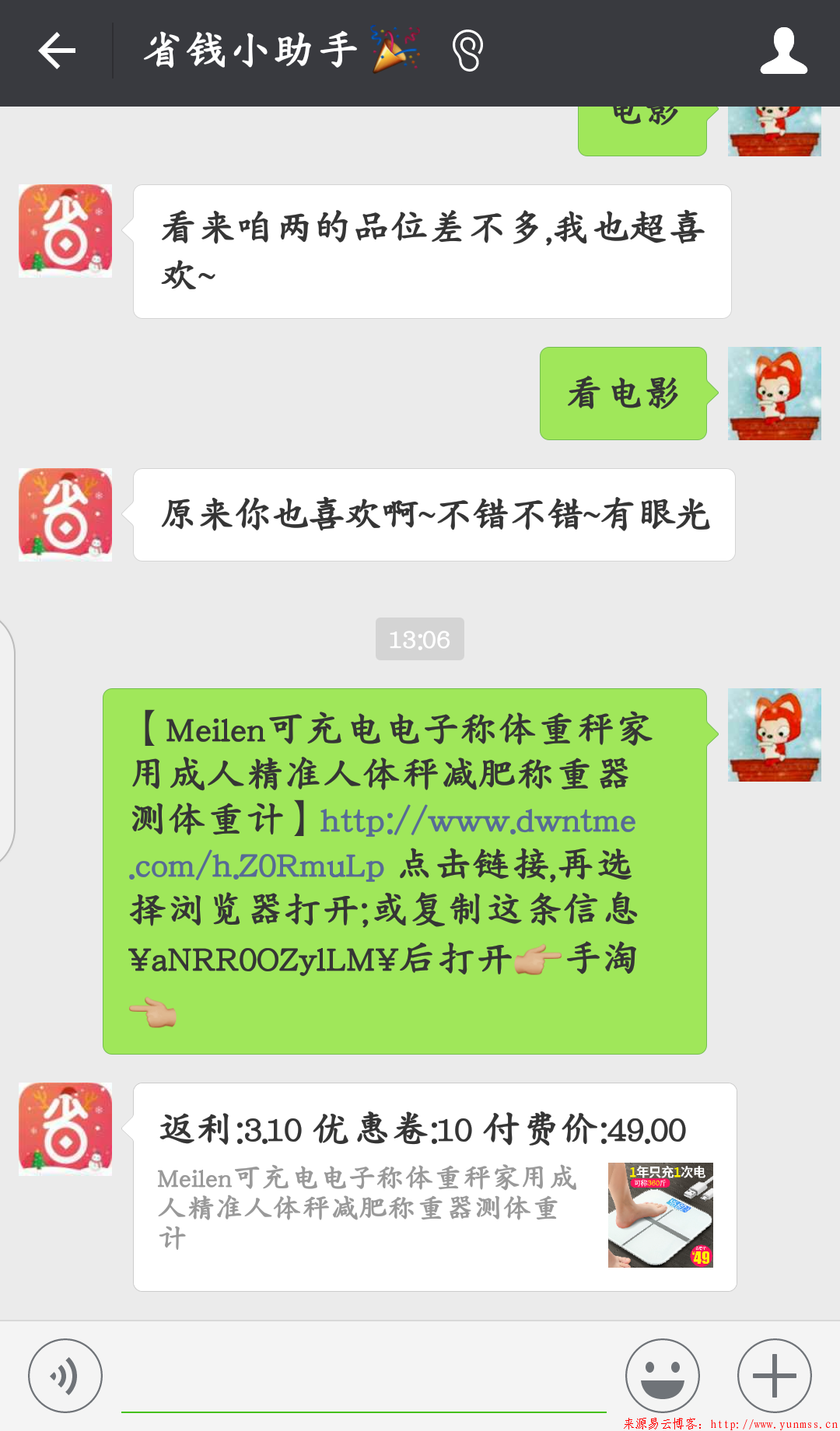
Task: Open the chat profile info icon
Action: 783,51
